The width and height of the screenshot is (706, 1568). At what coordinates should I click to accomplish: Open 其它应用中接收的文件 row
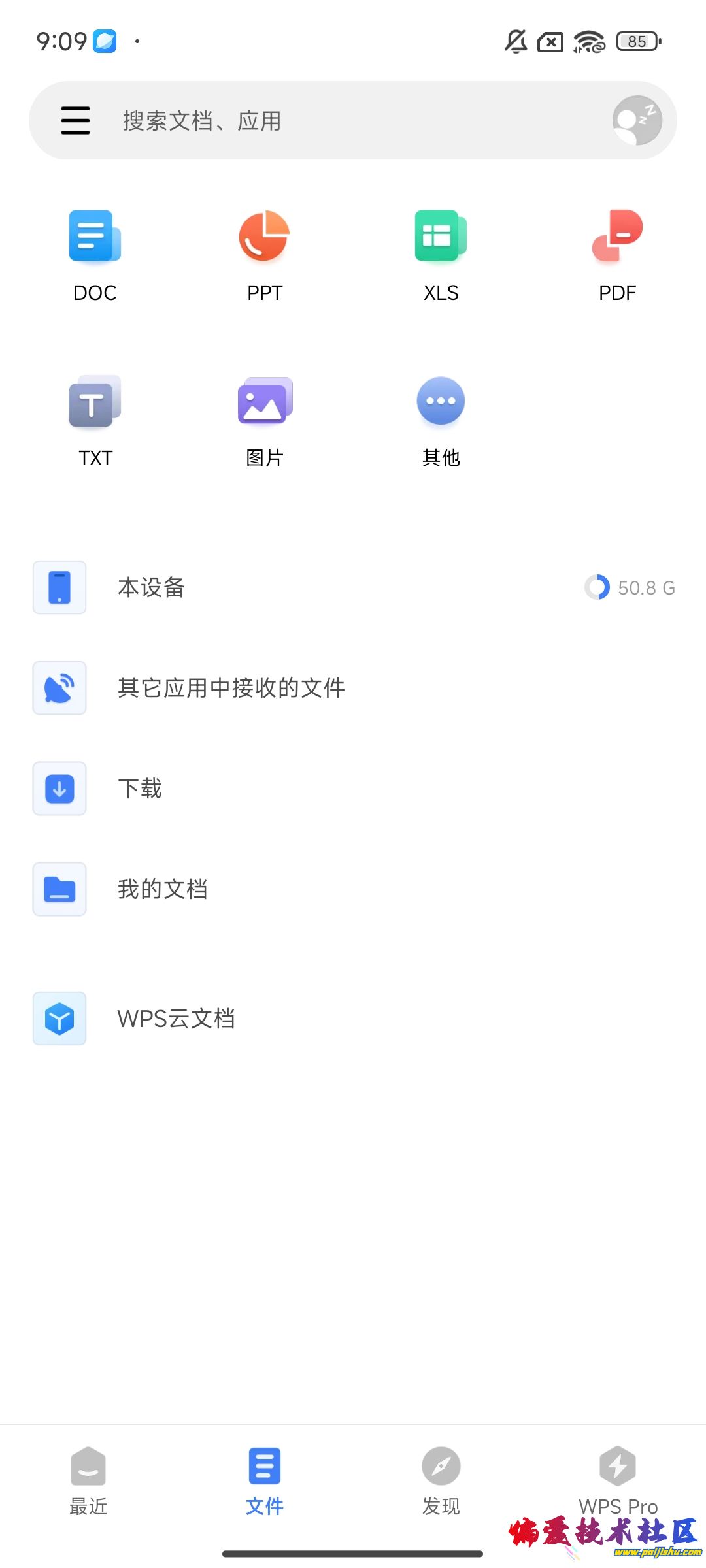click(353, 688)
